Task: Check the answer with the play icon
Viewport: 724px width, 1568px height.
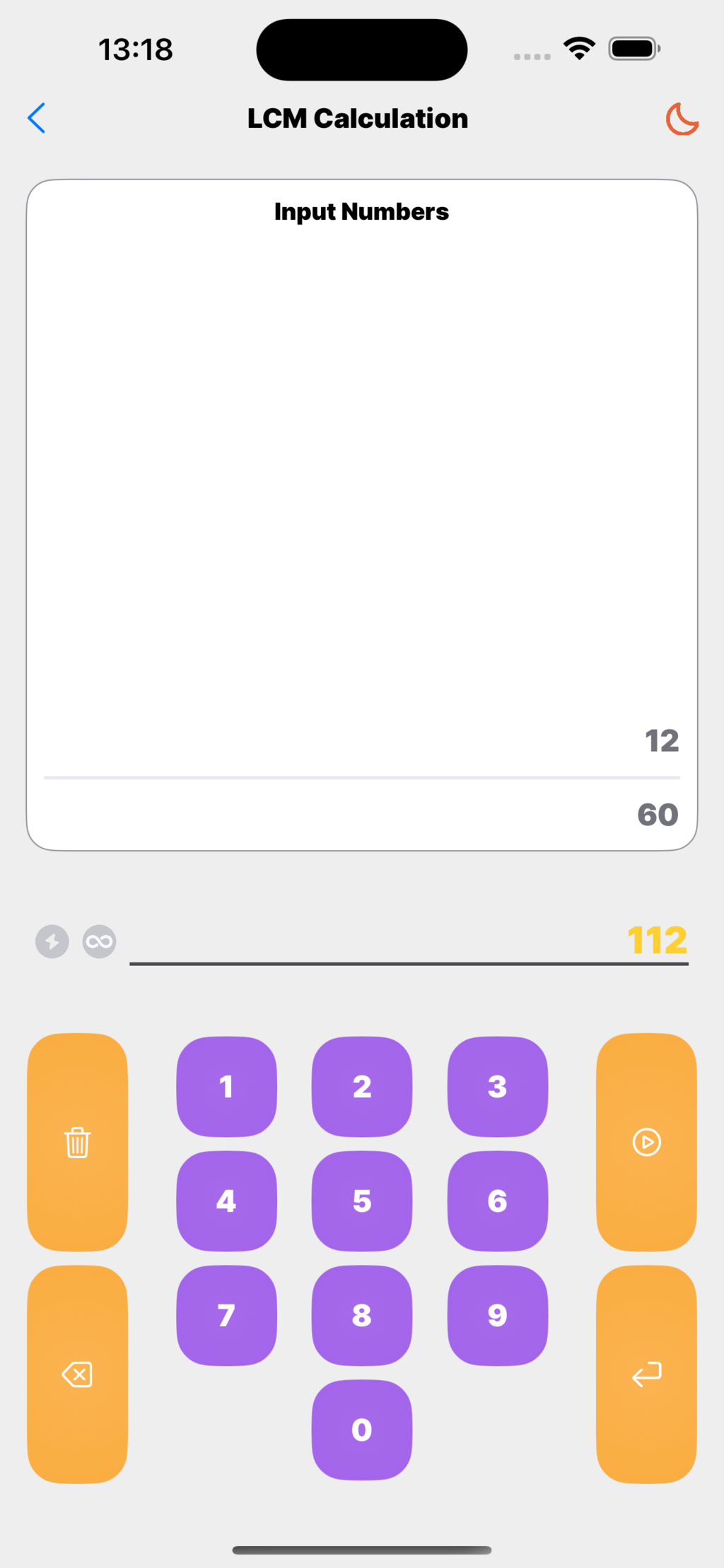Action: [646, 1142]
